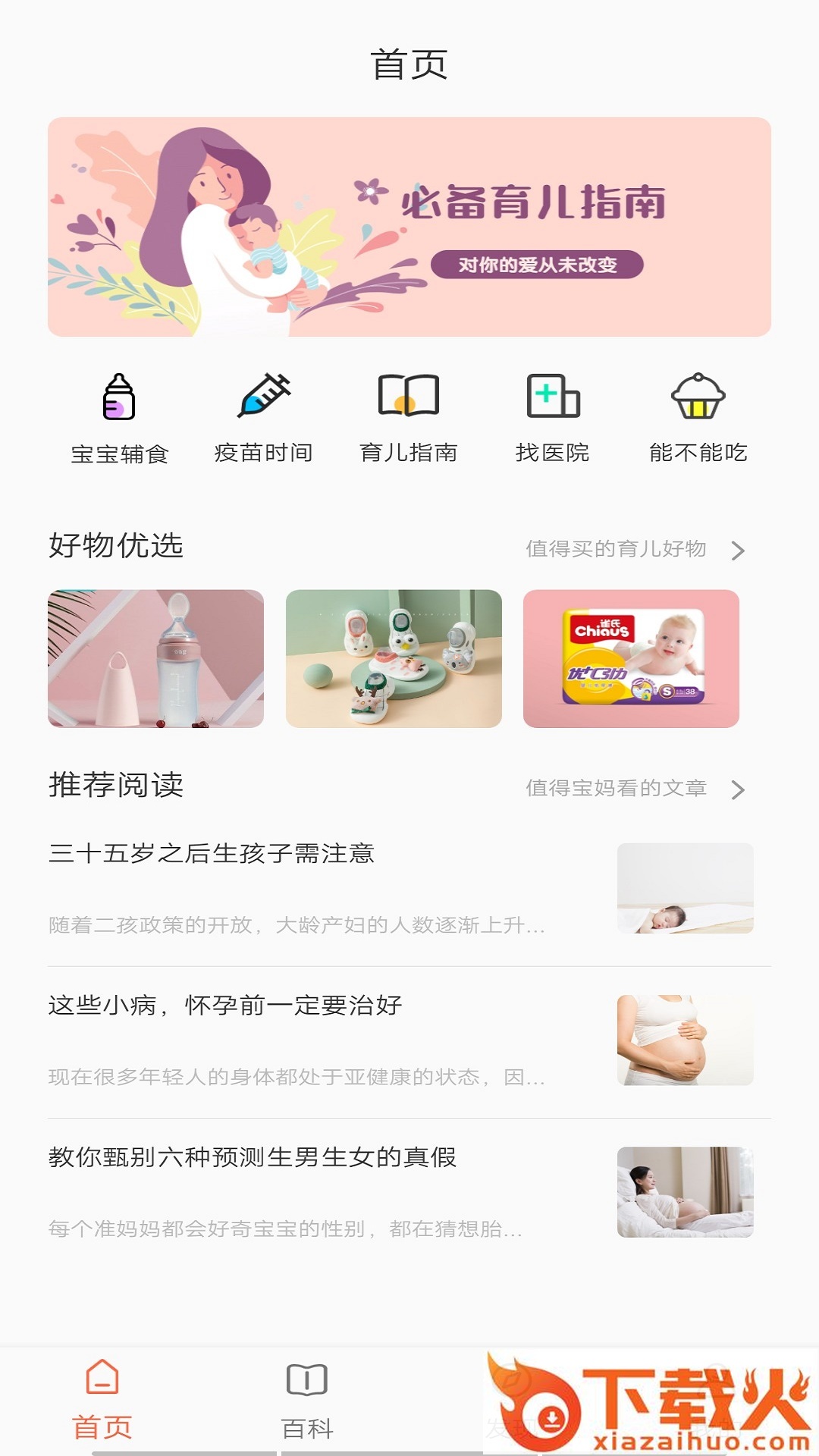The image size is (819, 1456).
Task: Open the silicone feeding bottle product
Action: coord(156,658)
